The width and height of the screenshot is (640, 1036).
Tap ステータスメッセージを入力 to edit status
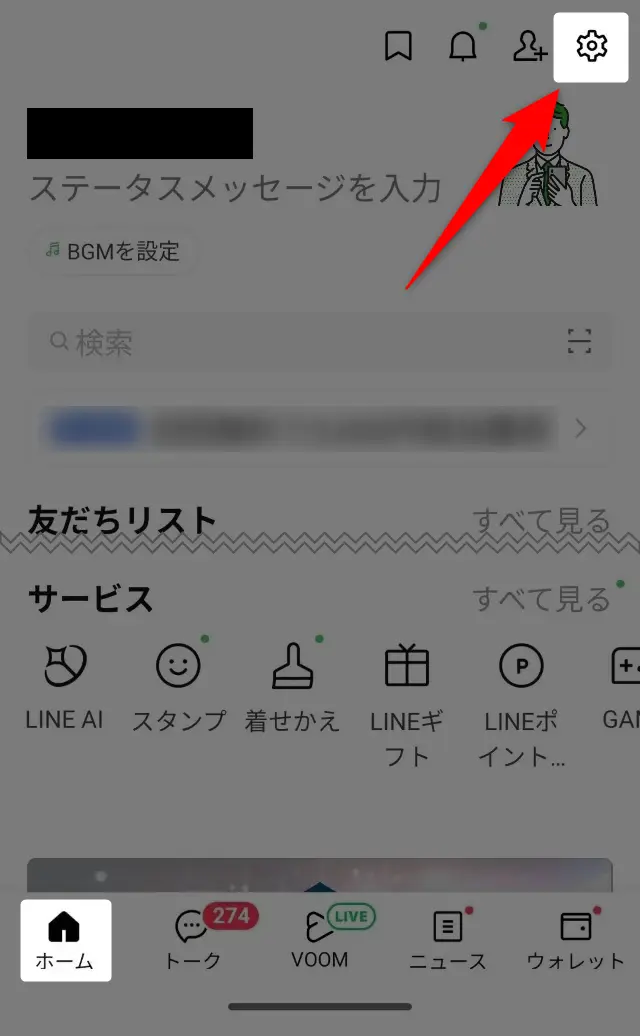235,188
